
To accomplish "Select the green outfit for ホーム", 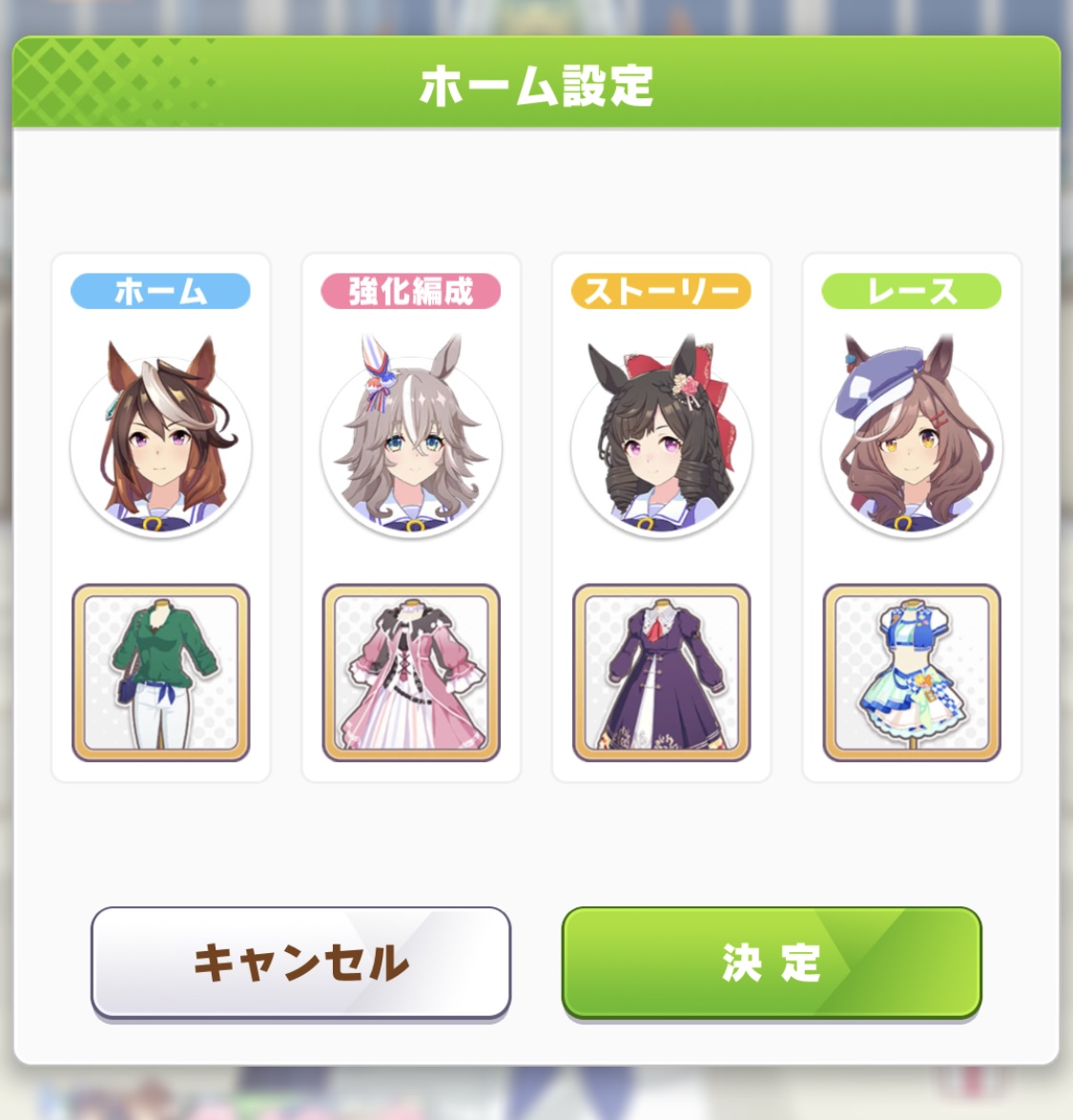I will point(160,673).
